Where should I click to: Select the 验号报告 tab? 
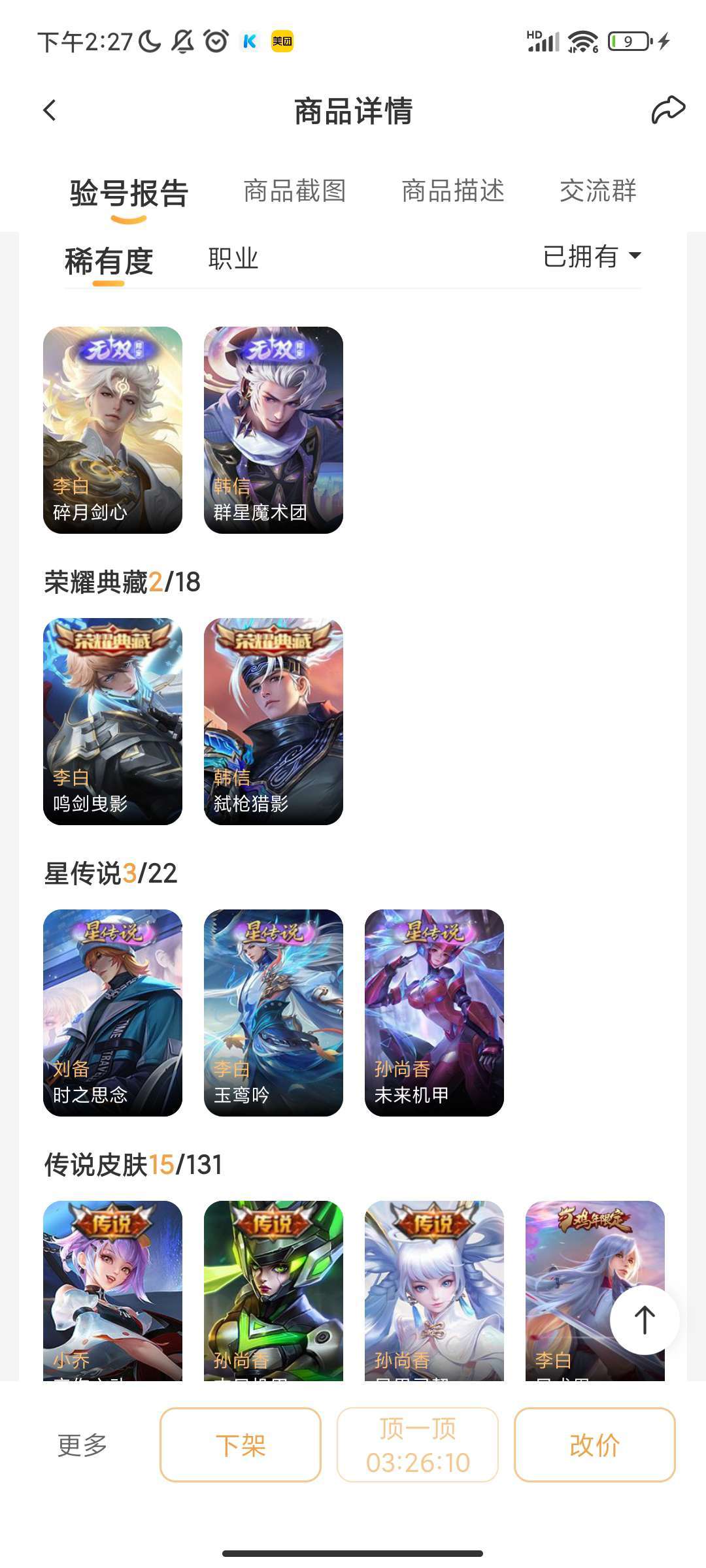pyautogui.click(x=129, y=193)
